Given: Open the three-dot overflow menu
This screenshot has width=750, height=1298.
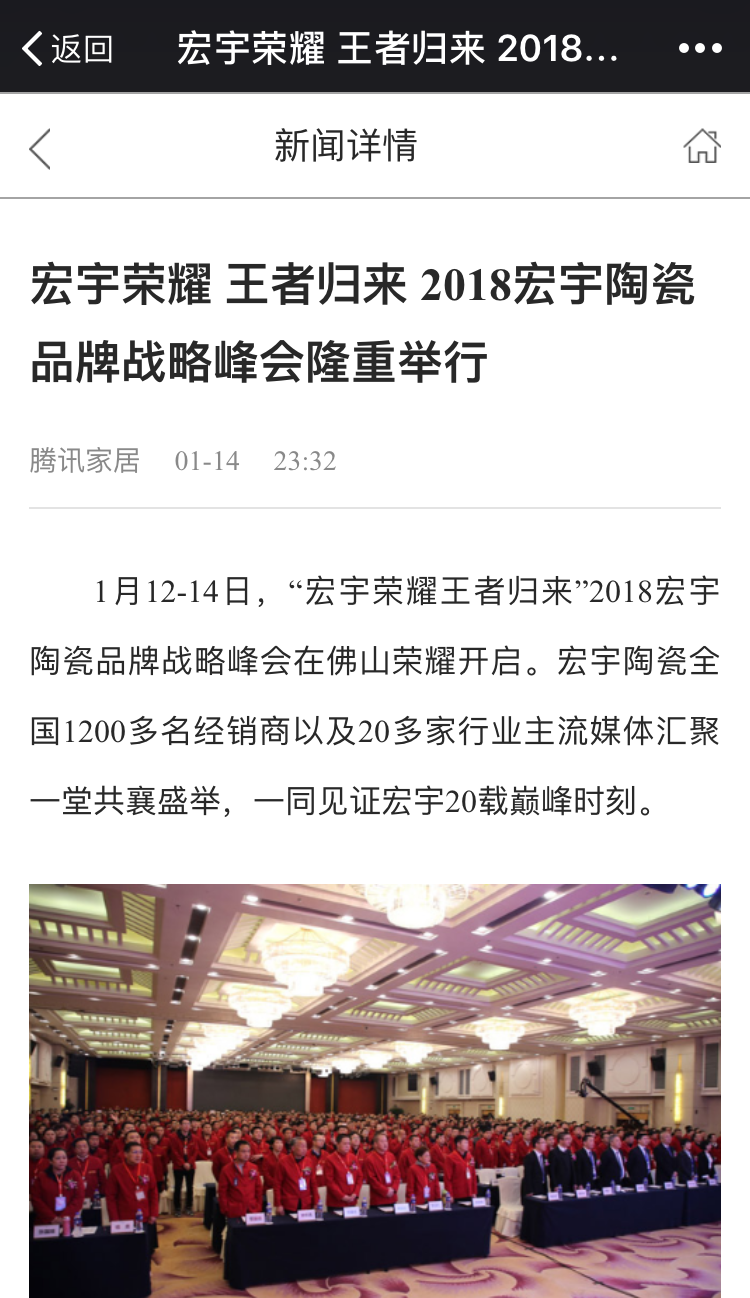Looking at the screenshot, I should pyautogui.click(x=699, y=48).
